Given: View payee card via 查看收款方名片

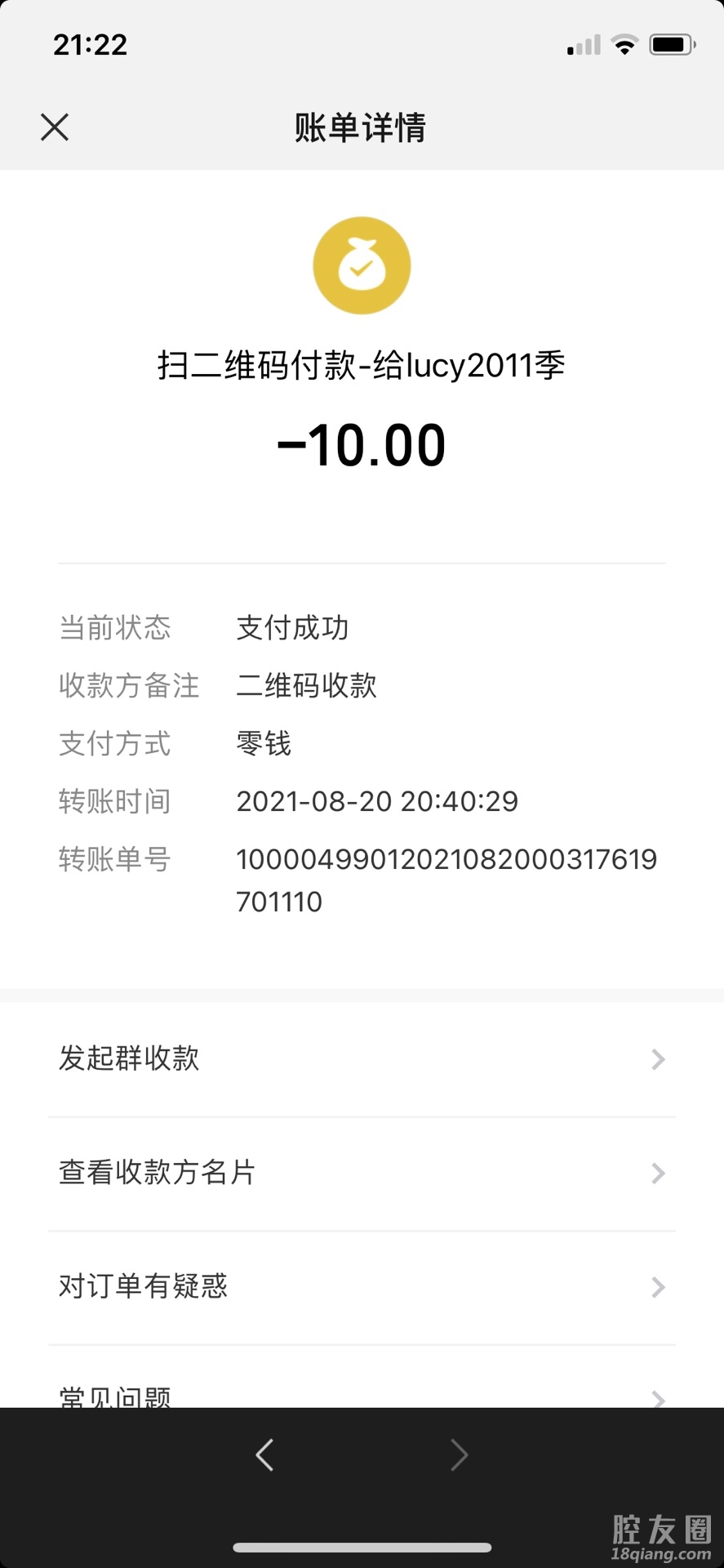Looking at the screenshot, I should (362, 1174).
